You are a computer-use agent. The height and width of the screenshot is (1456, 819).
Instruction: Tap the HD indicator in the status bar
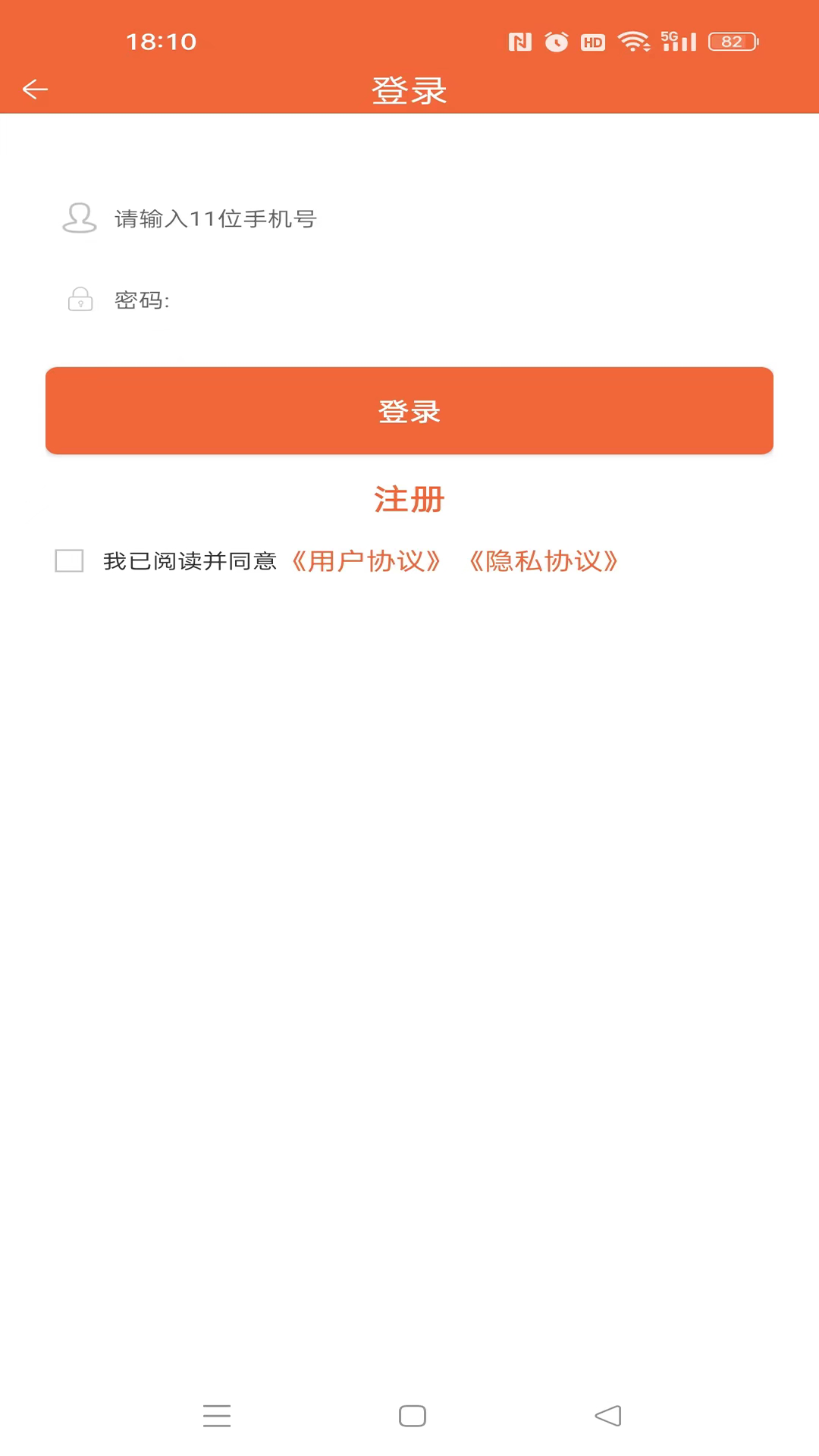tap(593, 42)
